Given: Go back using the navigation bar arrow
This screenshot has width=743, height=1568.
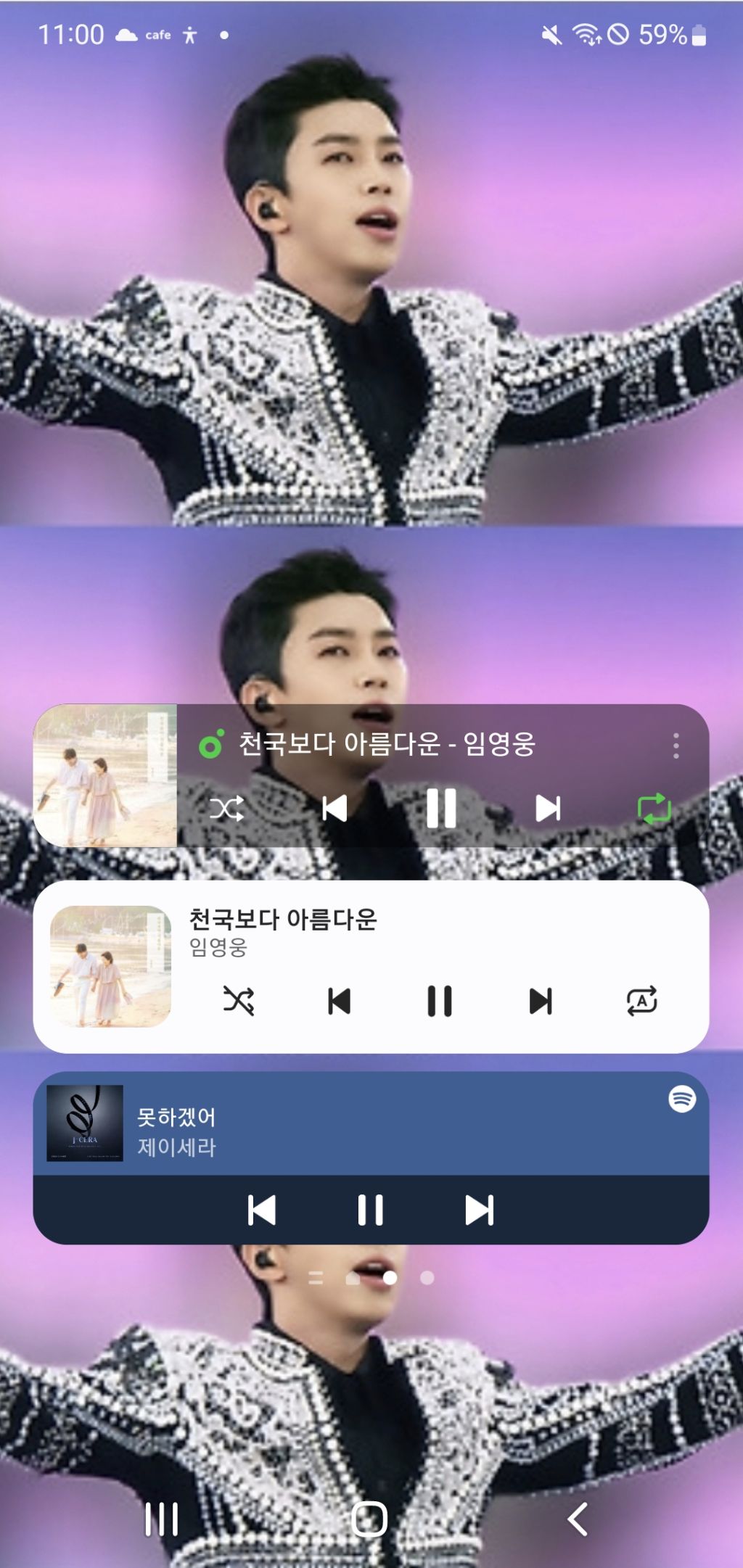Looking at the screenshot, I should 578,1519.
